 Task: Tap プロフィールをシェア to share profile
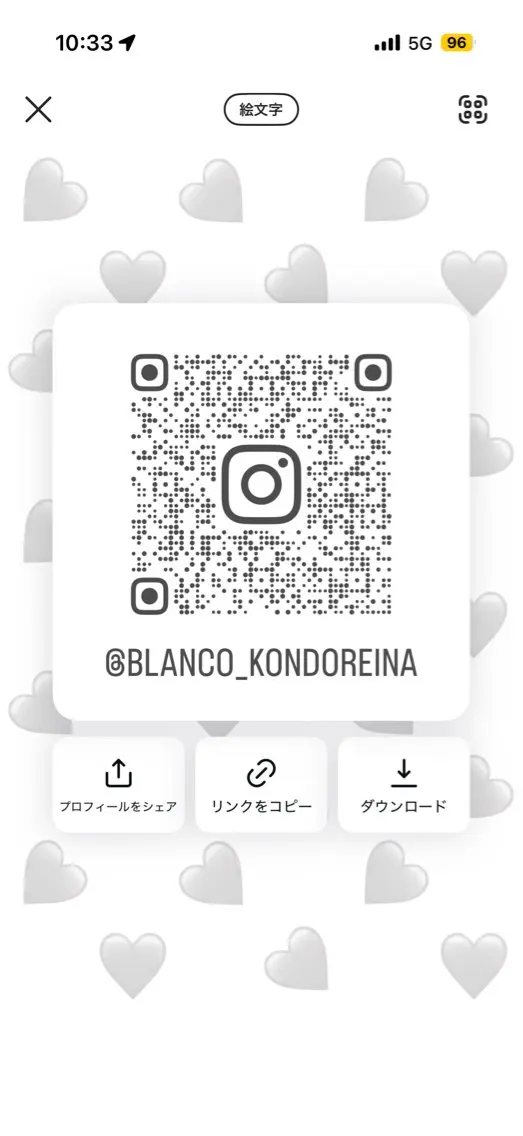click(118, 785)
